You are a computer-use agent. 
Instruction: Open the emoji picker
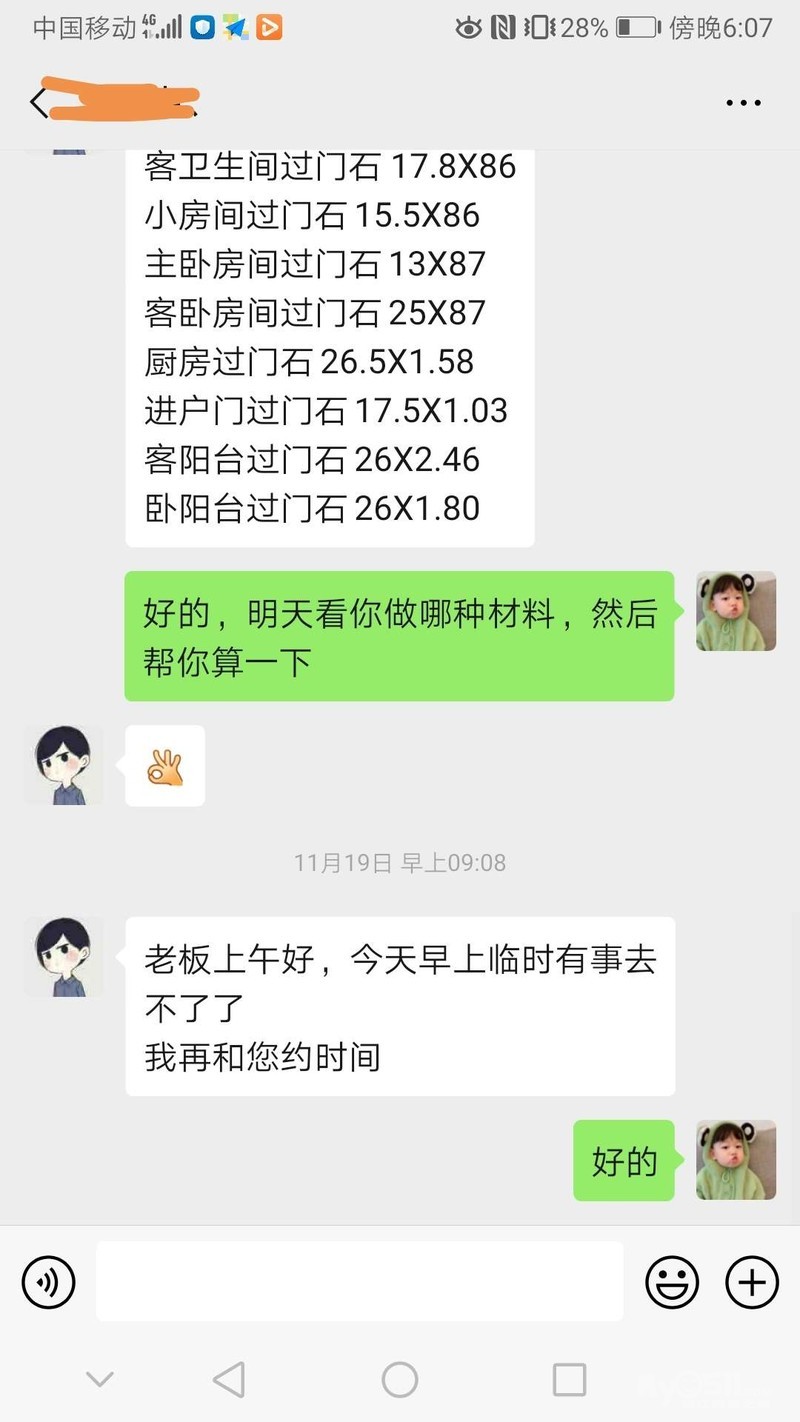click(x=671, y=1281)
